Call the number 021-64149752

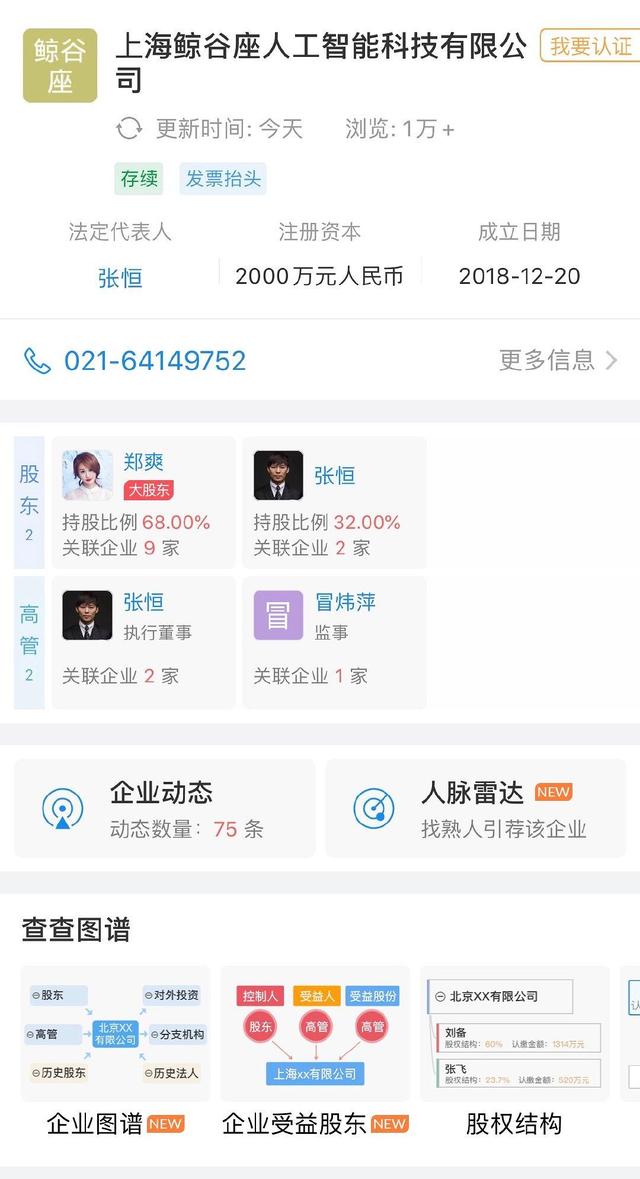pyautogui.click(x=154, y=361)
